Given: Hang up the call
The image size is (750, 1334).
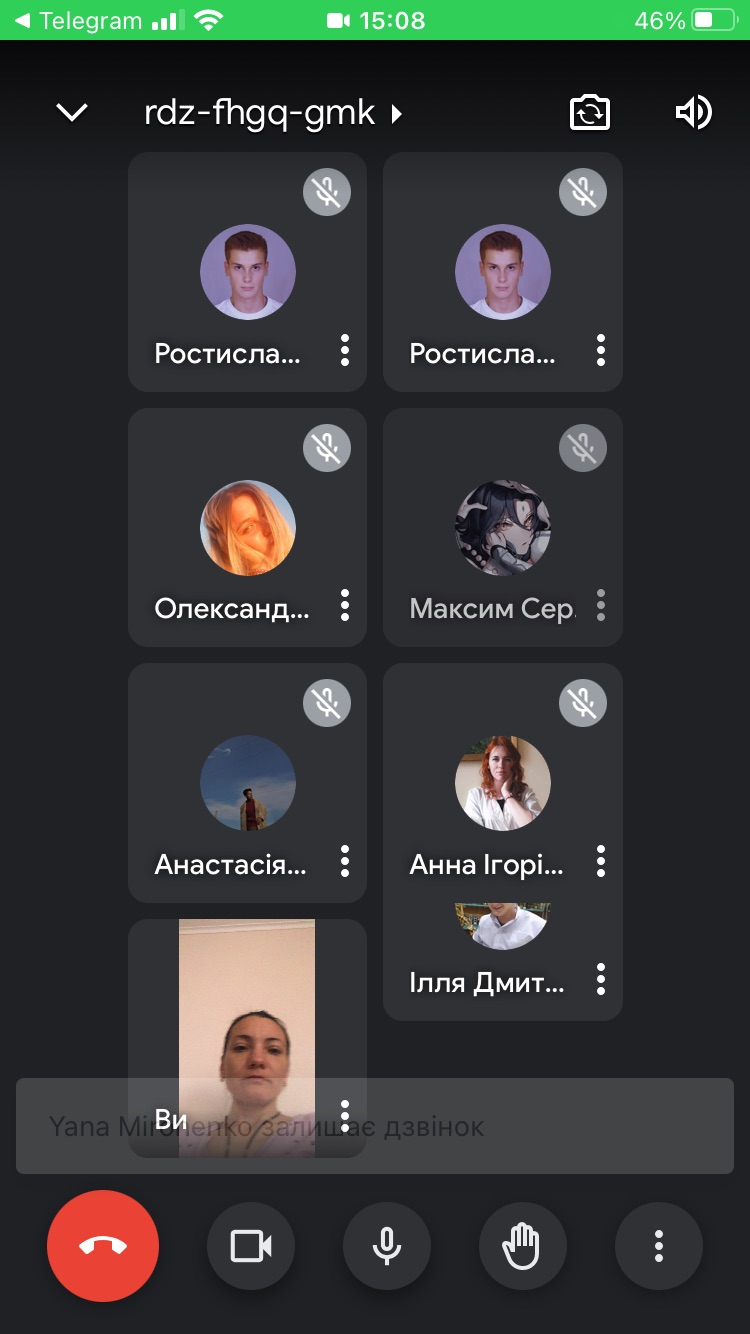Looking at the screenshot, I should tap(103, 1246).
